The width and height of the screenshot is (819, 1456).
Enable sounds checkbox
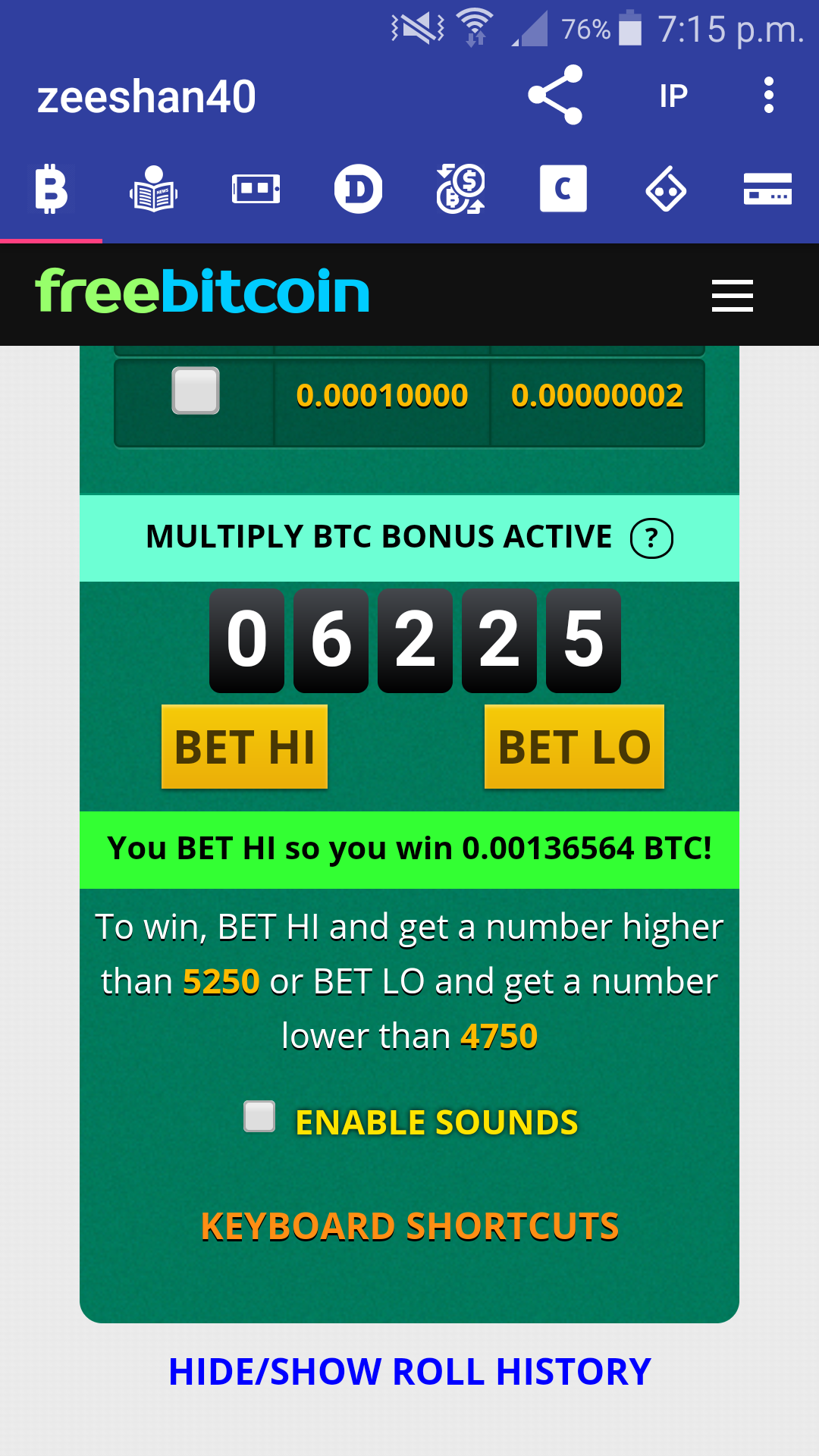click(x=259, y=1116)
